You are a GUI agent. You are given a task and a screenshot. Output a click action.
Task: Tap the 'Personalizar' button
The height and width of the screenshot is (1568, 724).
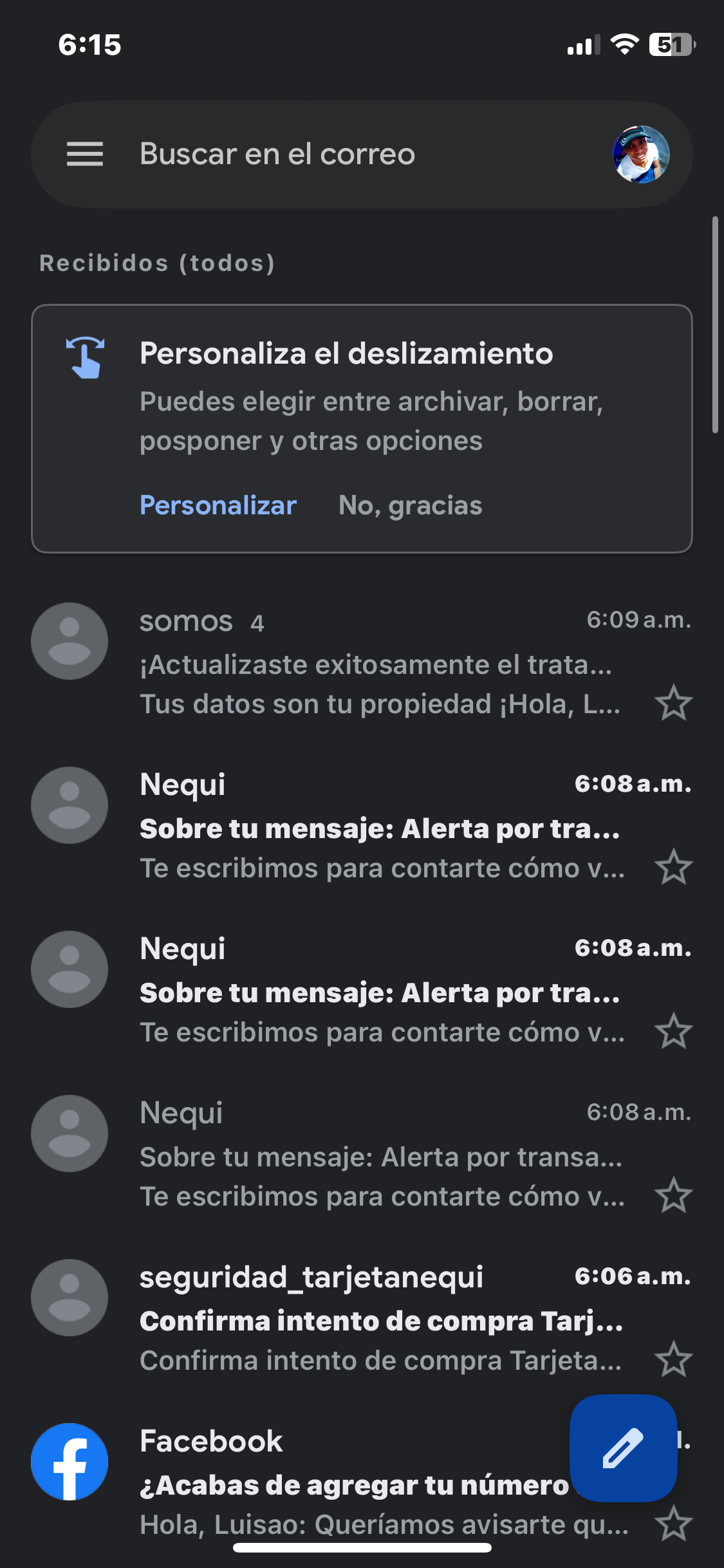[218, 505]
